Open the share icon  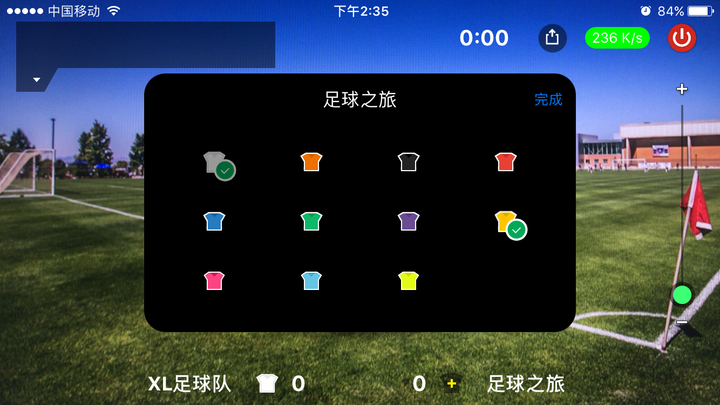click(x=552, y=38)
